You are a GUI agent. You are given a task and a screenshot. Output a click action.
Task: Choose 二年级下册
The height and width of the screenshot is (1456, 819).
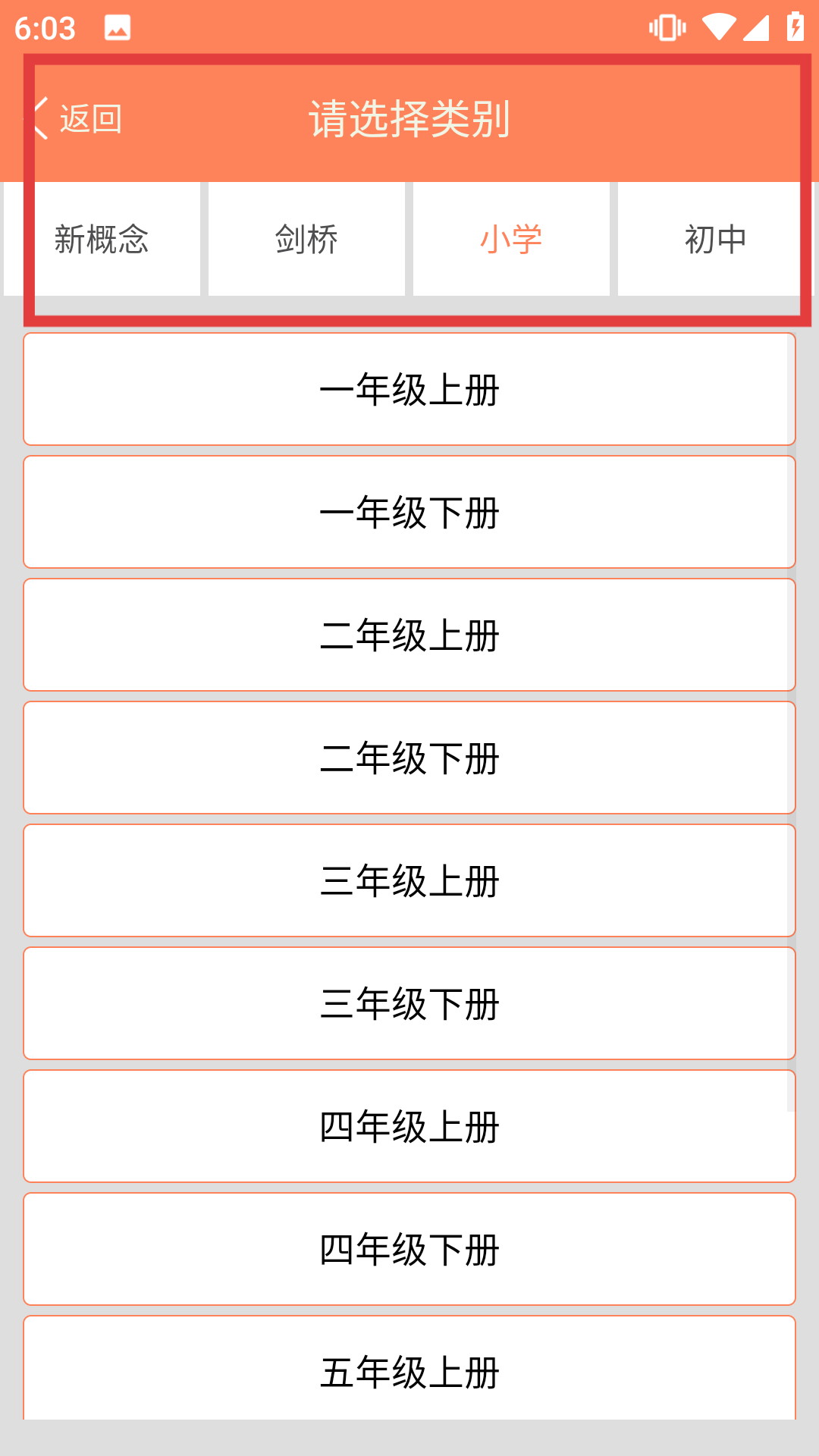point(409,758)
